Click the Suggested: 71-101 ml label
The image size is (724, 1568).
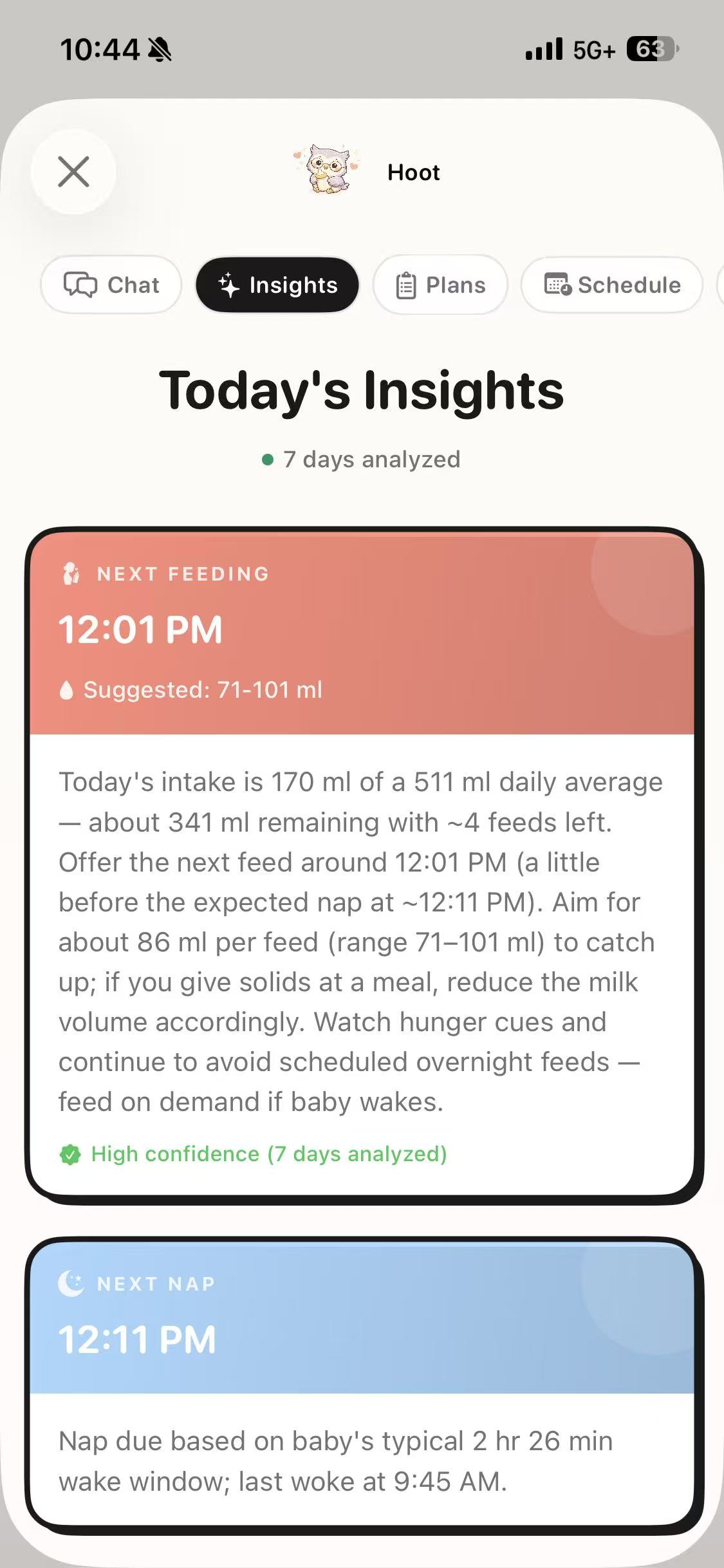point(203,689)
